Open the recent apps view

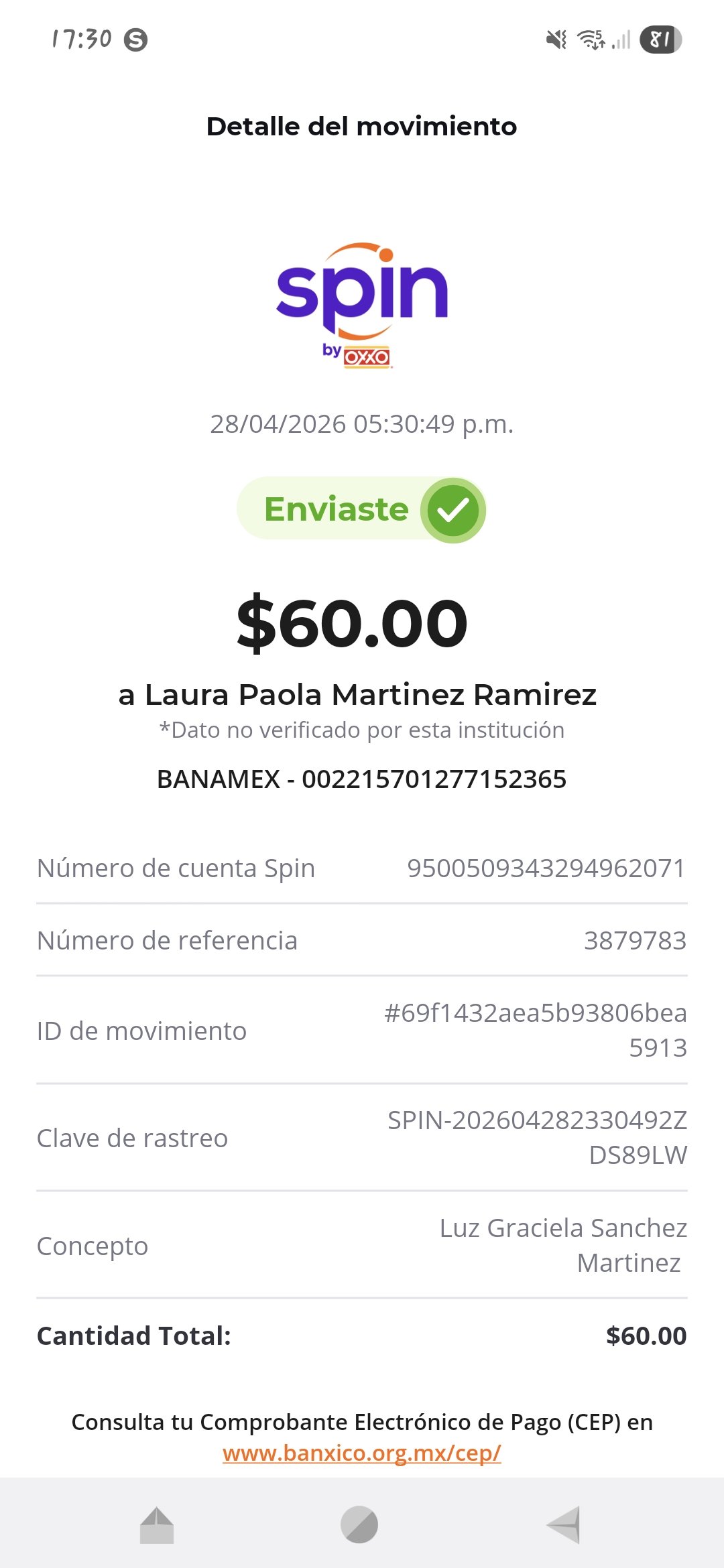point(359,1524)
